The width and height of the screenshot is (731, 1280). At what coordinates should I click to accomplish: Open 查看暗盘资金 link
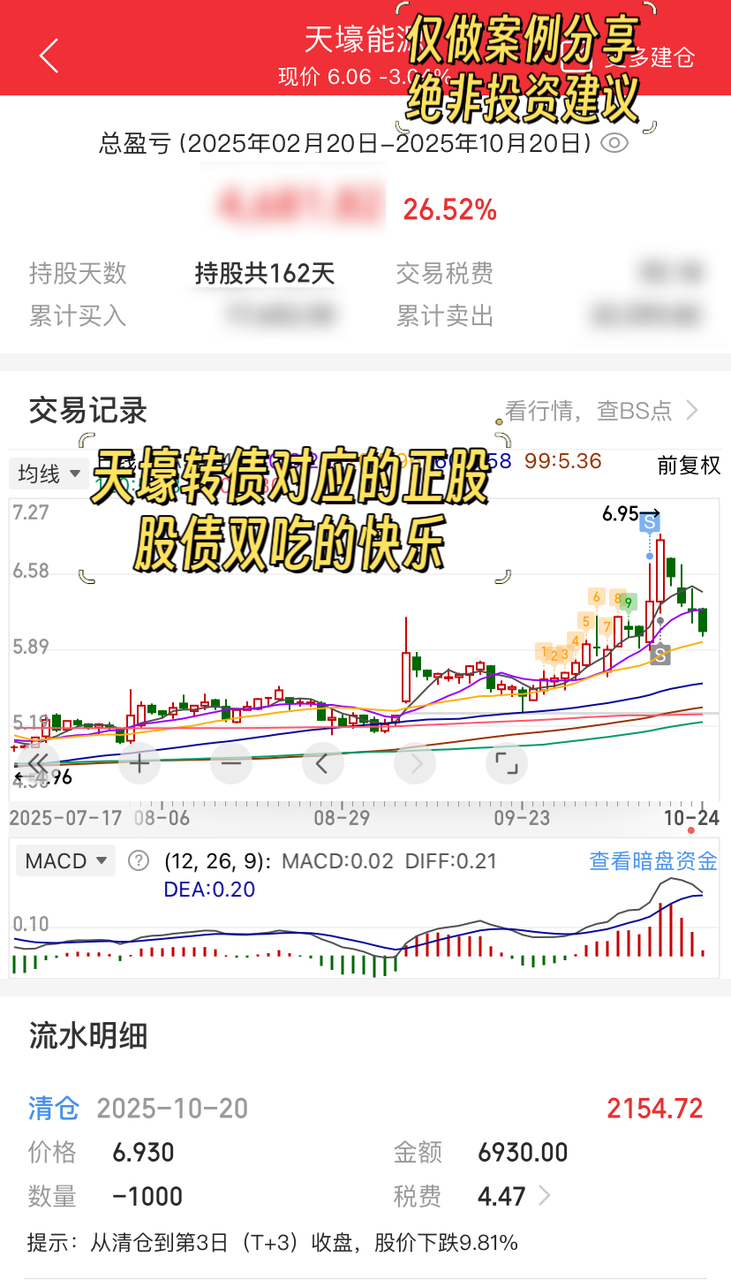(653, 861)
